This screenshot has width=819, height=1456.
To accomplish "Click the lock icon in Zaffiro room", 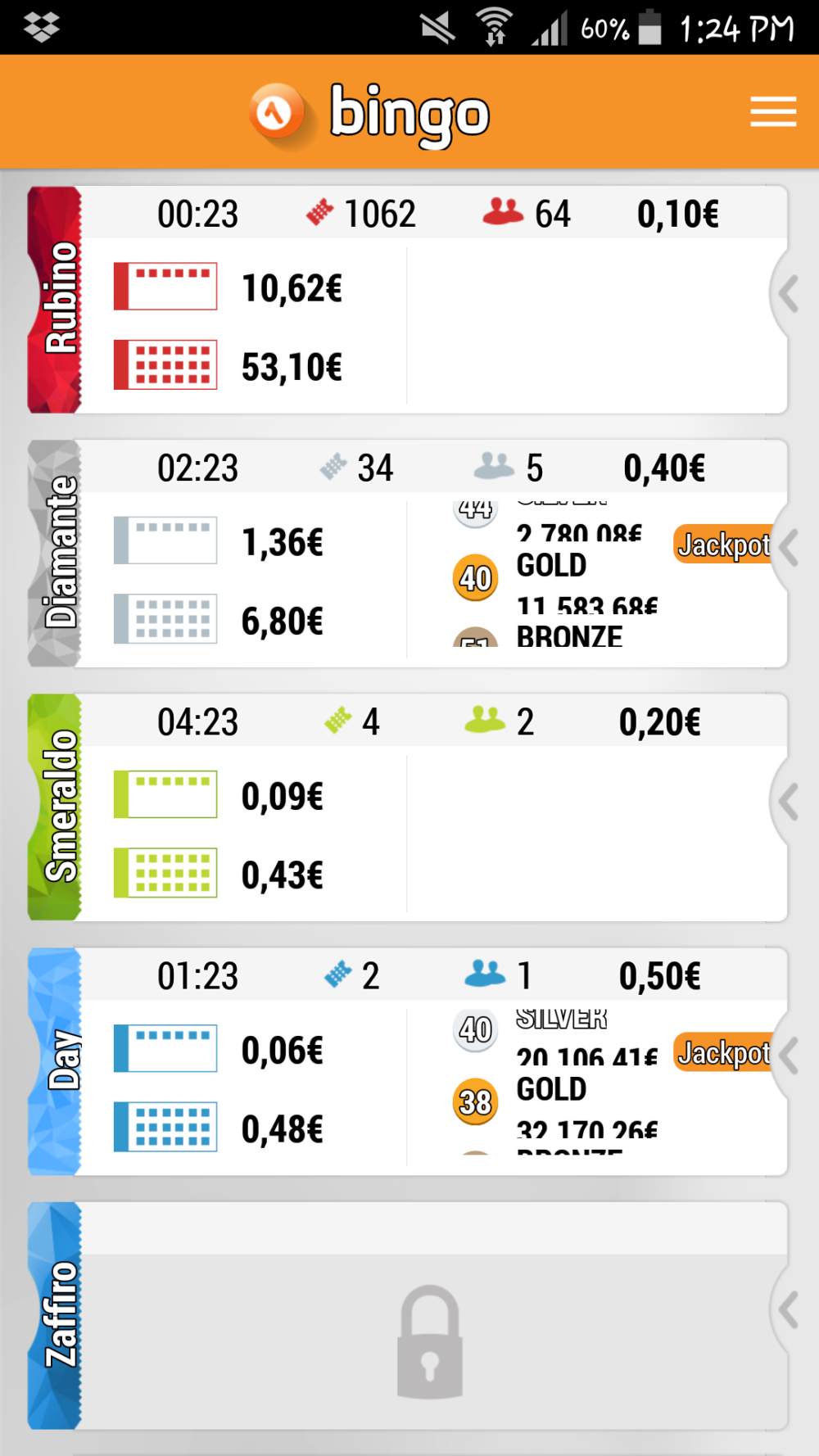I will [x=429, y=1340].
